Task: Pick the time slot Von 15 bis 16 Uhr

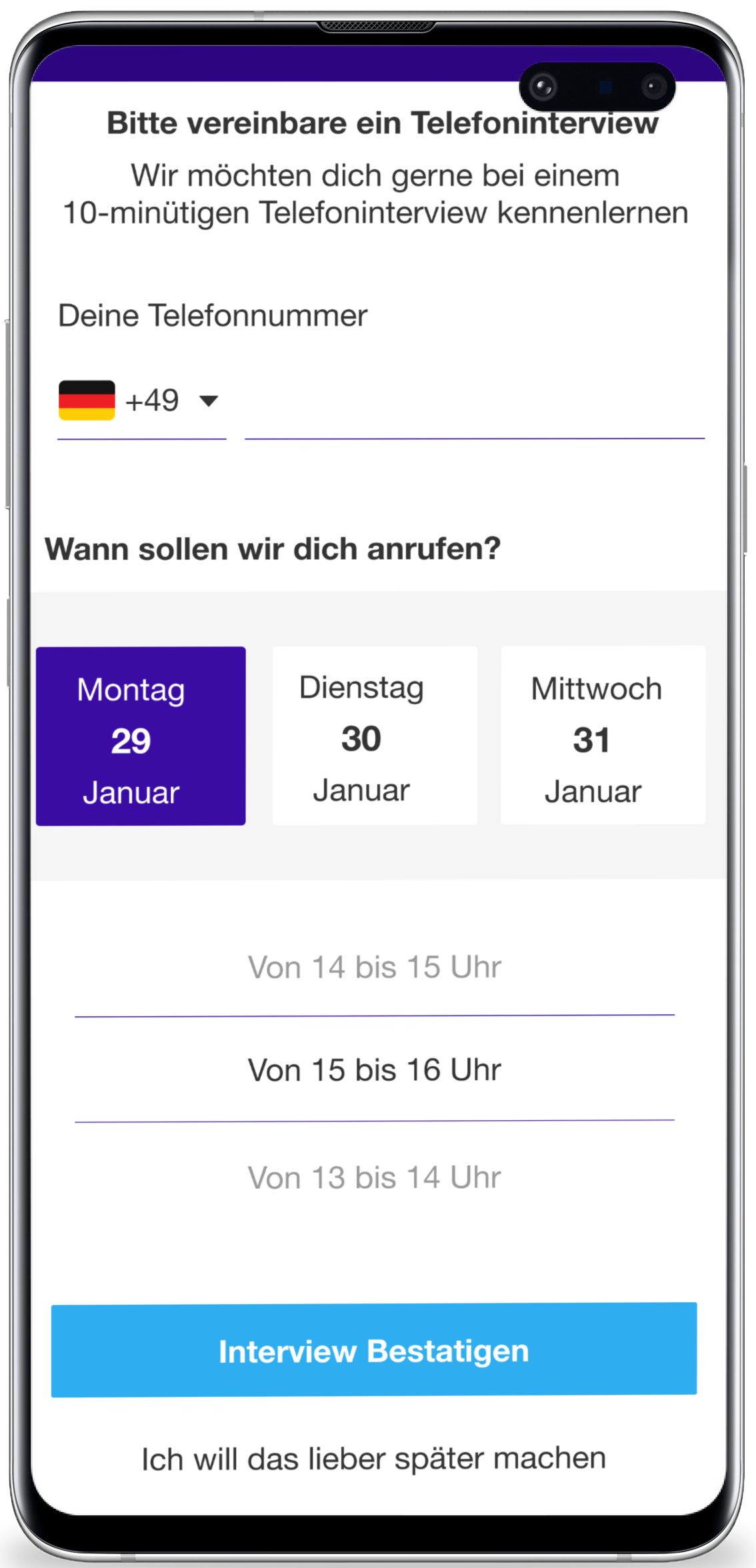Action: 375,1070
